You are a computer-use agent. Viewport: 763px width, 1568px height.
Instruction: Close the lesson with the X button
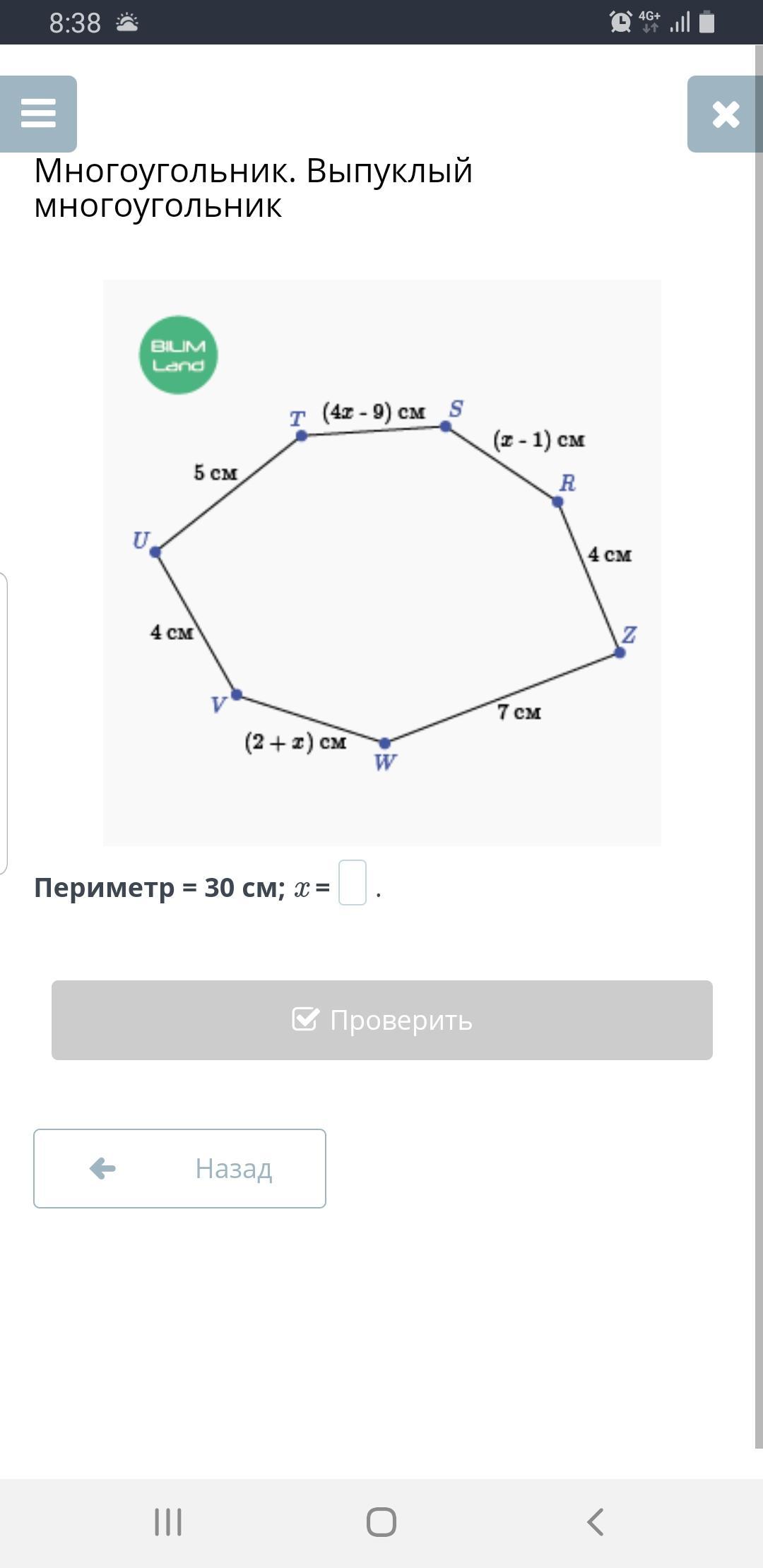point(725,114)
